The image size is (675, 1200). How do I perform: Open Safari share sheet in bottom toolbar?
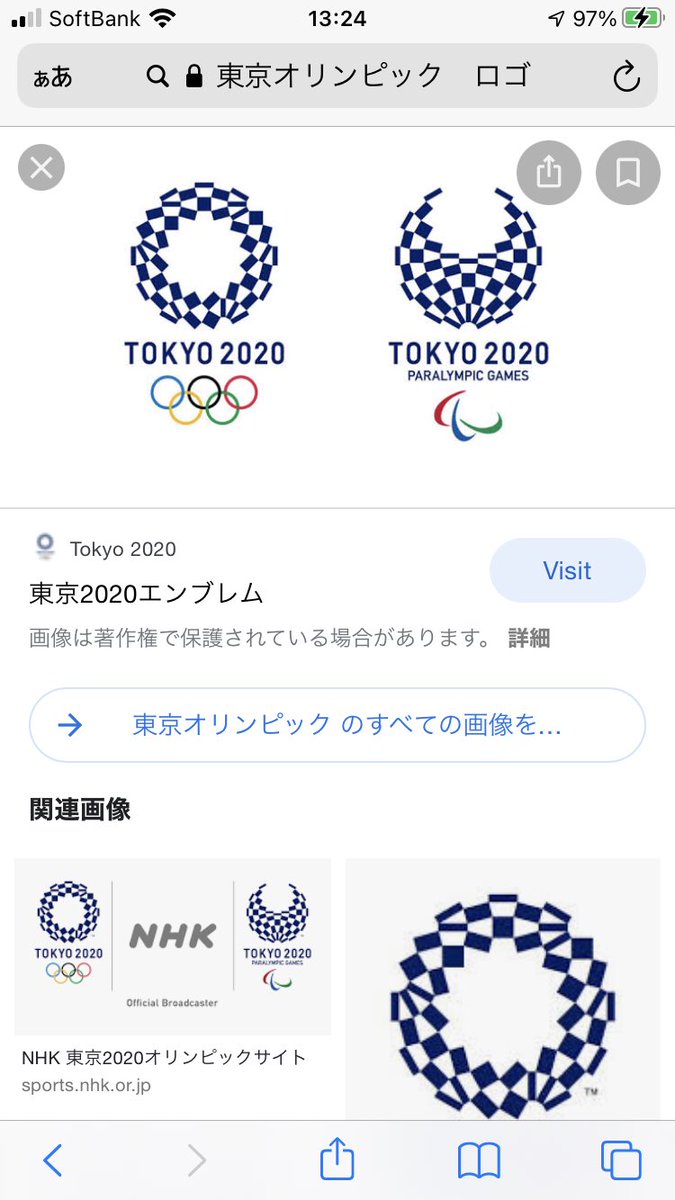point(338,1158)
